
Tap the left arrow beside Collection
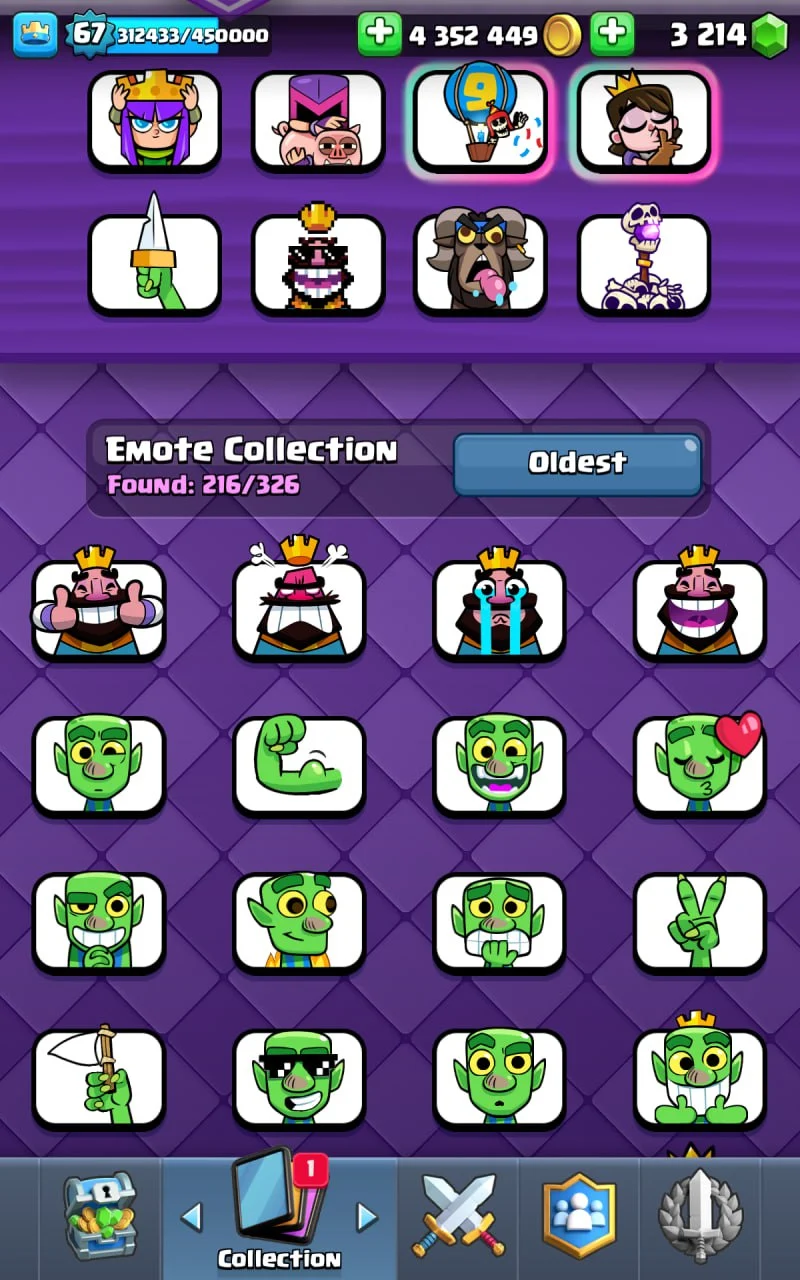[191, 1217]
